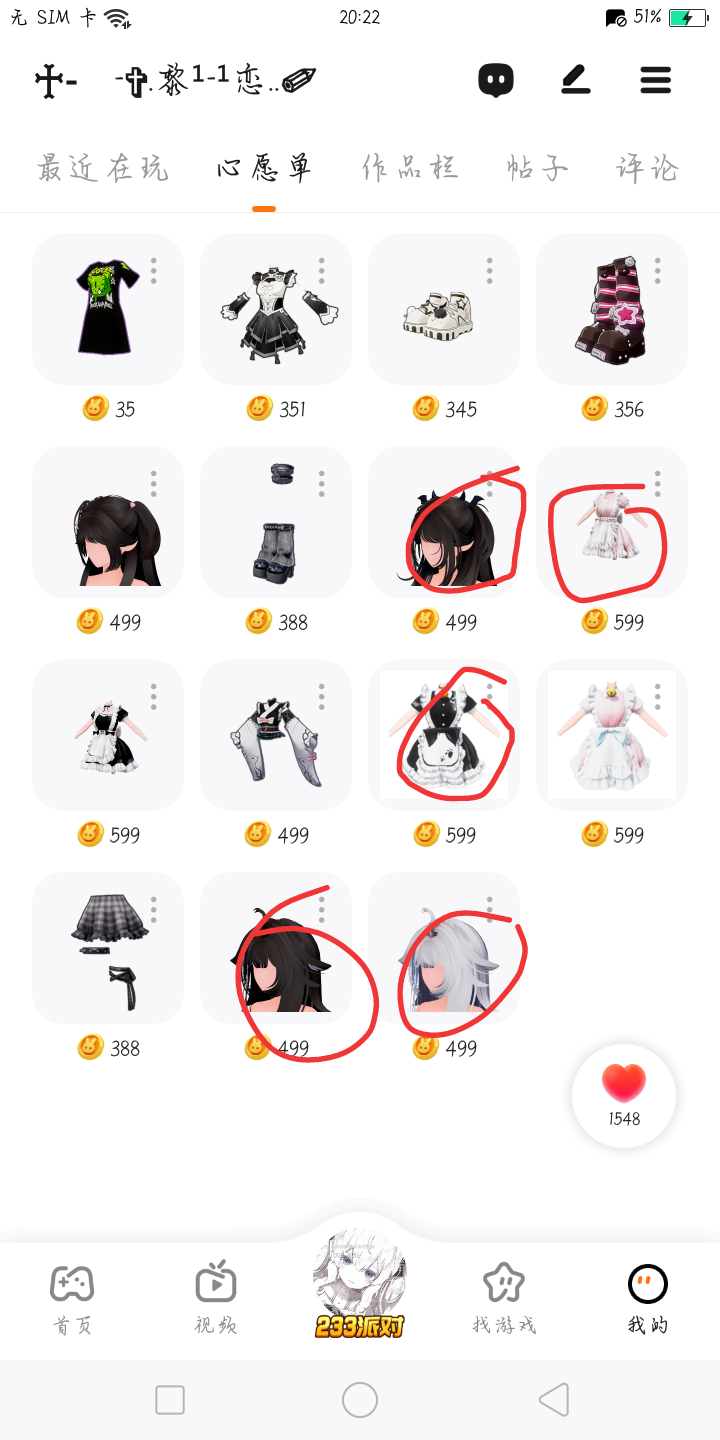Open the chat messages icon
Screen dimensions: 720x1440
[496, 79]
